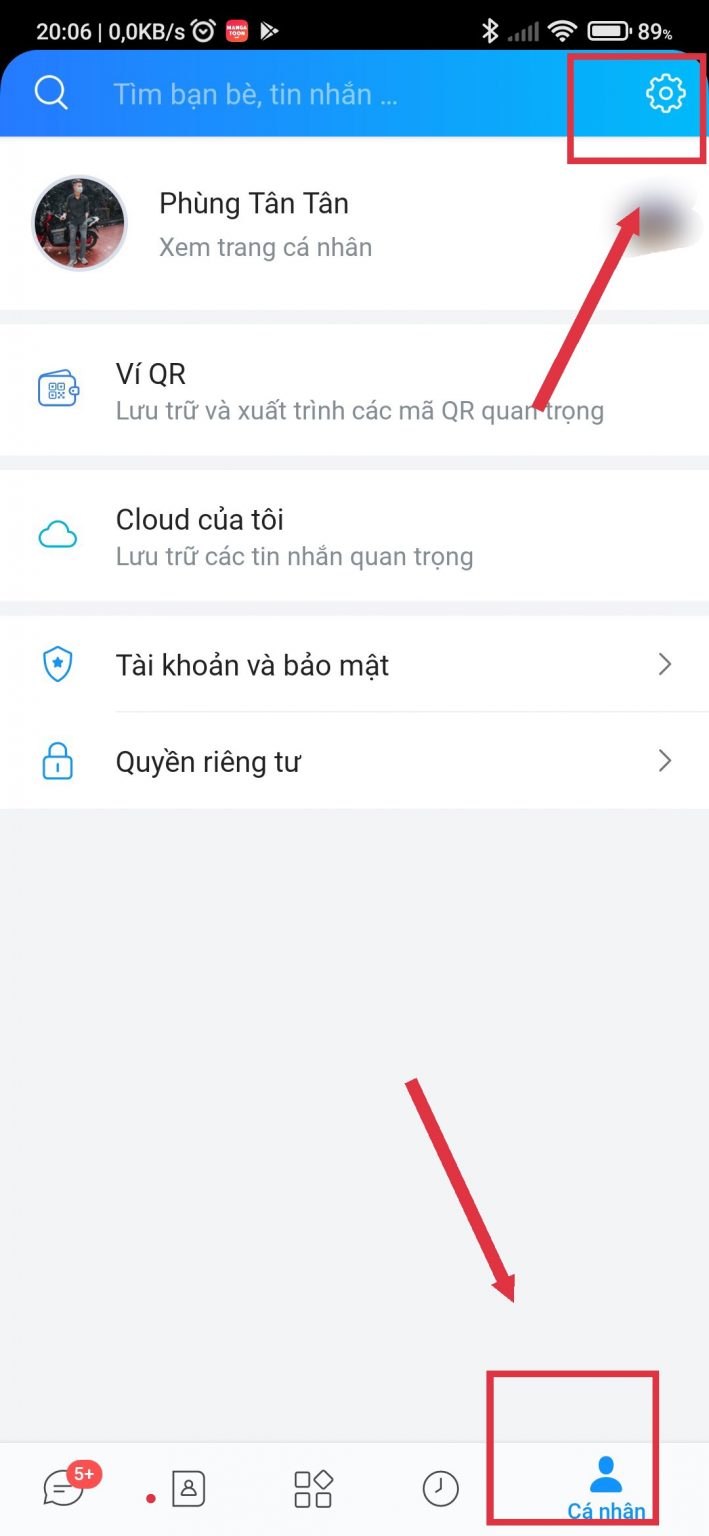
Task: Tap the search field for friends and messages
Action: pyautogui.click(x=300, y=94)
